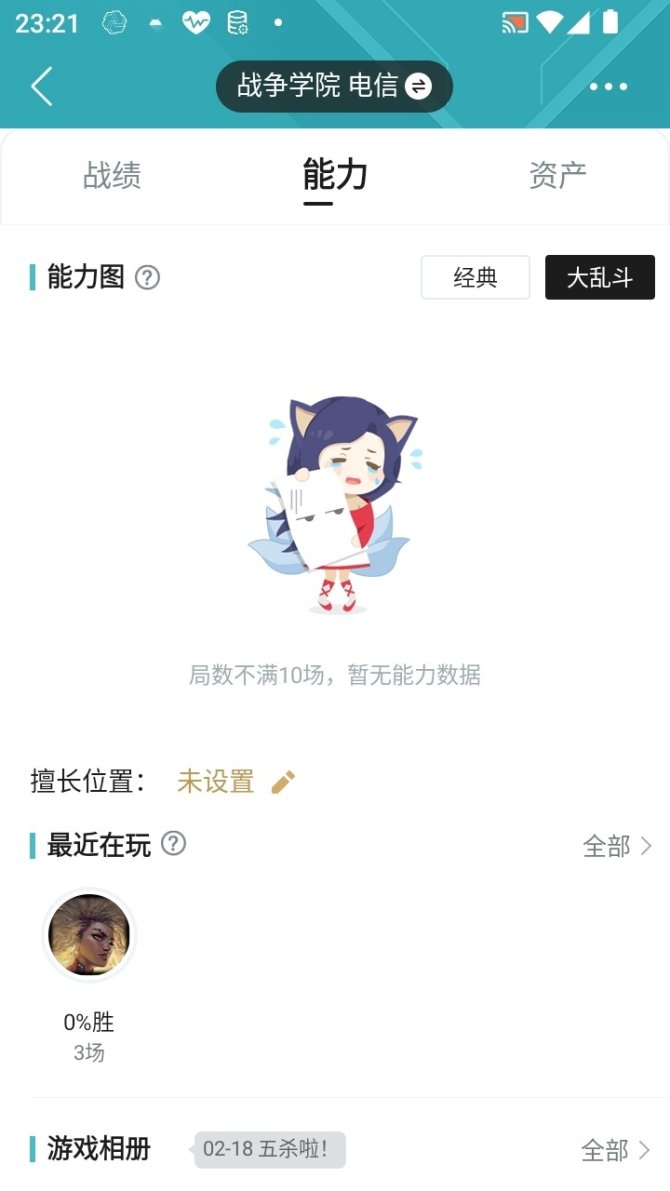Show help for 能力图
This screenshot has height=1191, width=670.
pos(148,277)
